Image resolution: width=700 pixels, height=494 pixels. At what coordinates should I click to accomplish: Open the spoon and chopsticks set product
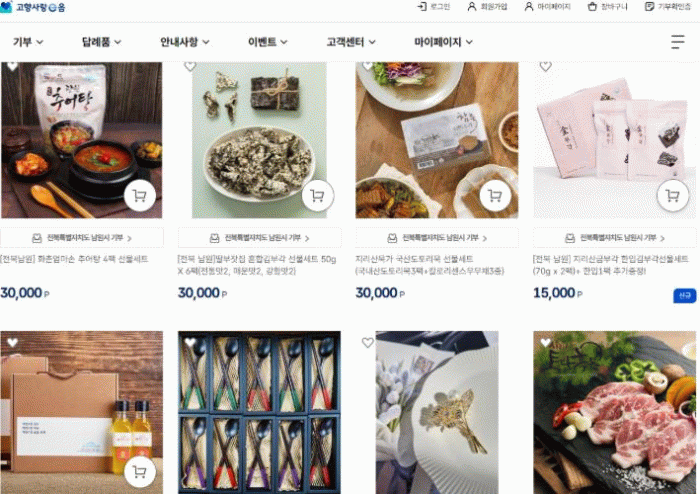(x=259, y=410)
